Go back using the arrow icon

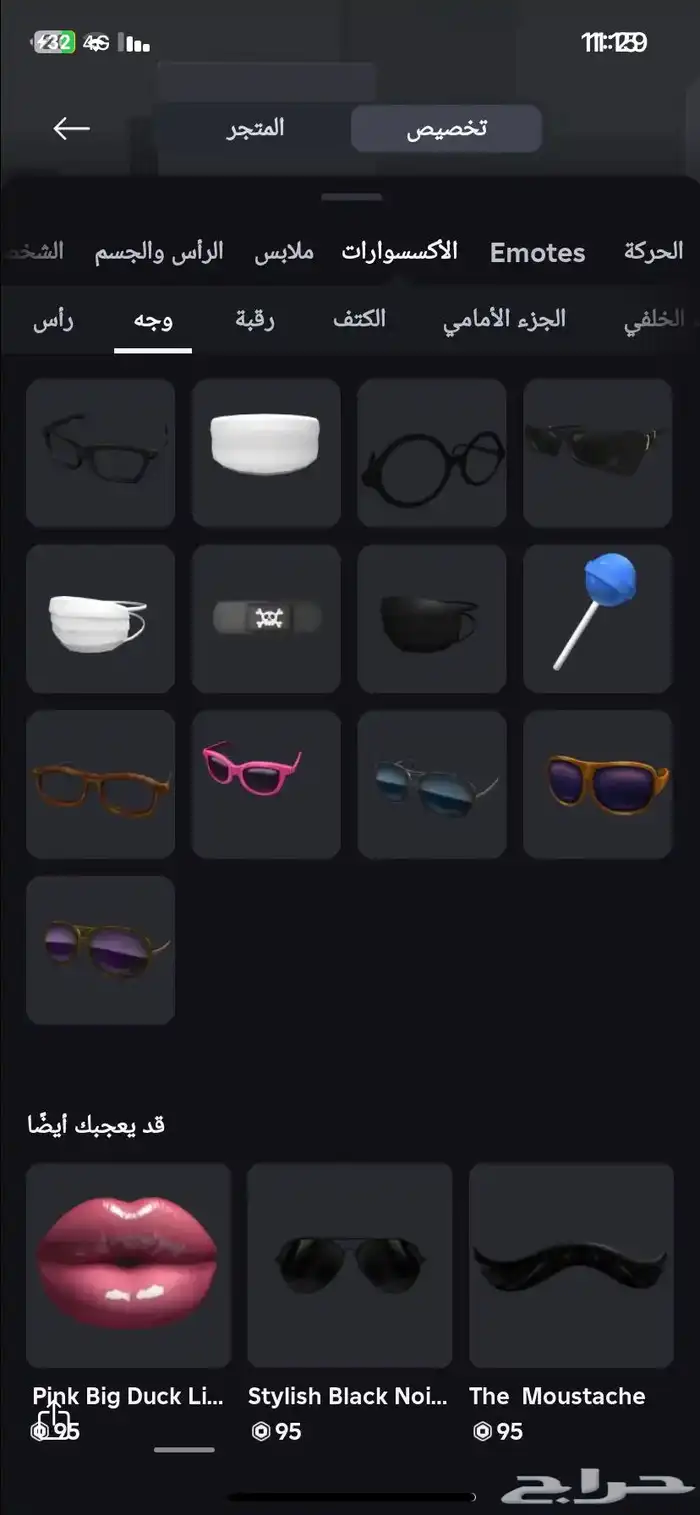(71, 128)
